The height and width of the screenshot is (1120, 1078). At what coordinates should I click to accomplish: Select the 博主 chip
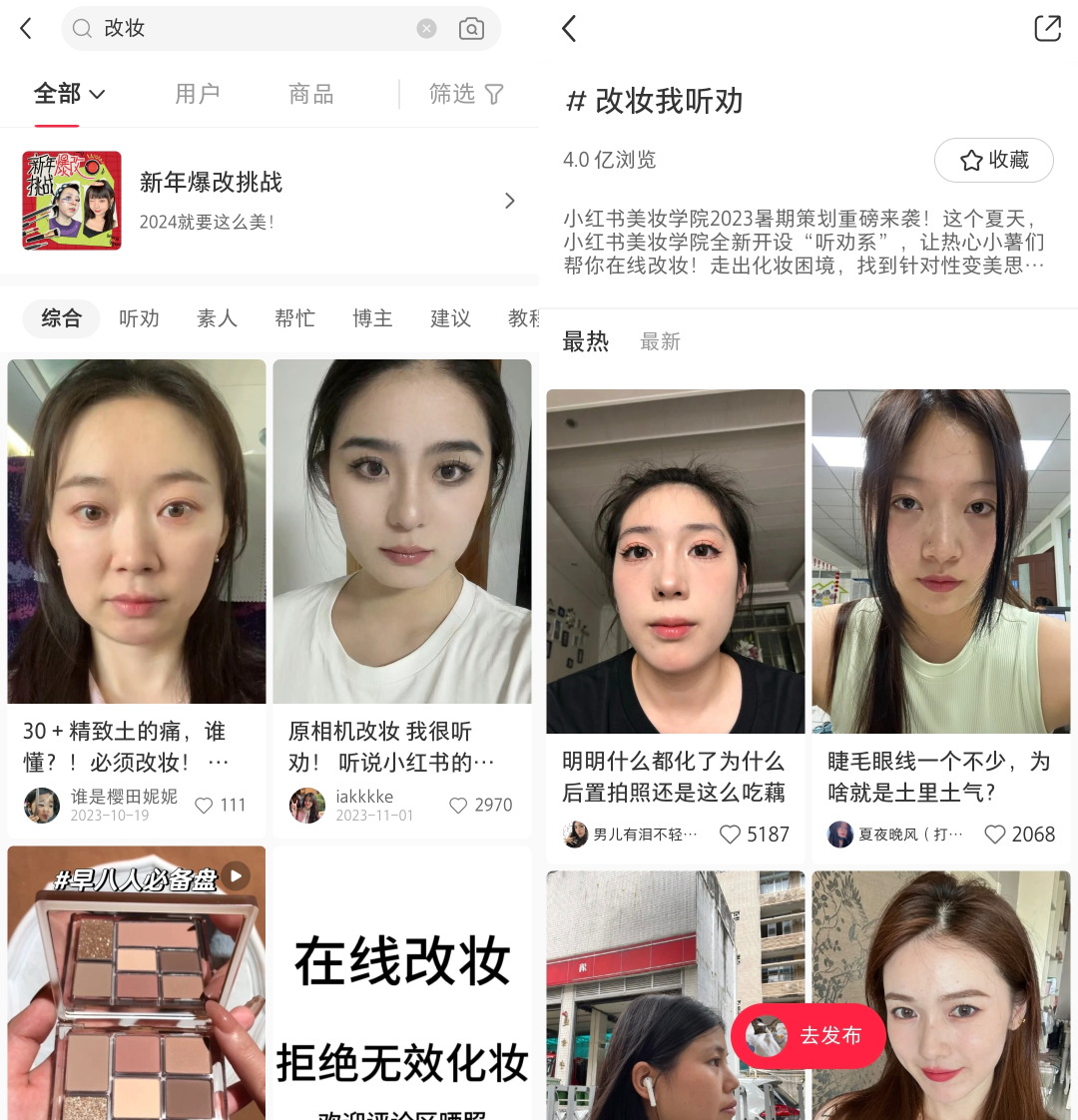tap(372, 318)
